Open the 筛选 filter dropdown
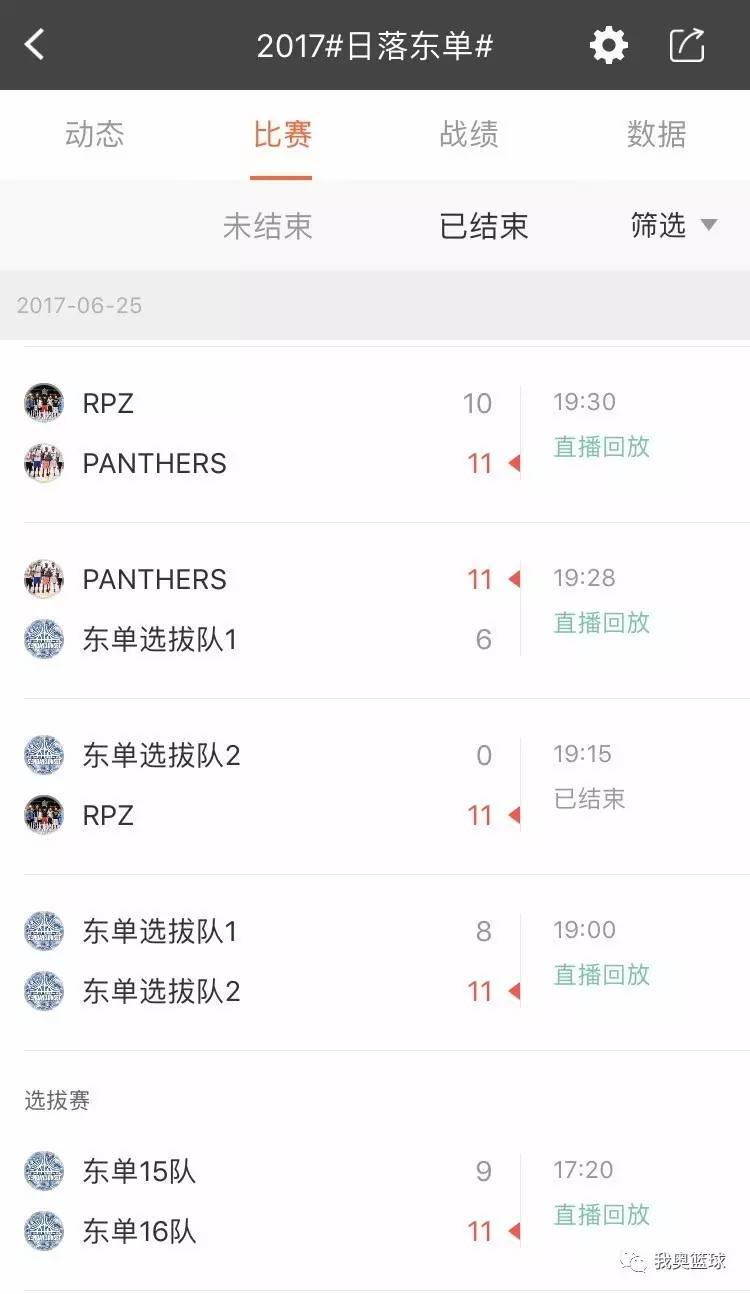750x1294 pixels. pos(675,226)
